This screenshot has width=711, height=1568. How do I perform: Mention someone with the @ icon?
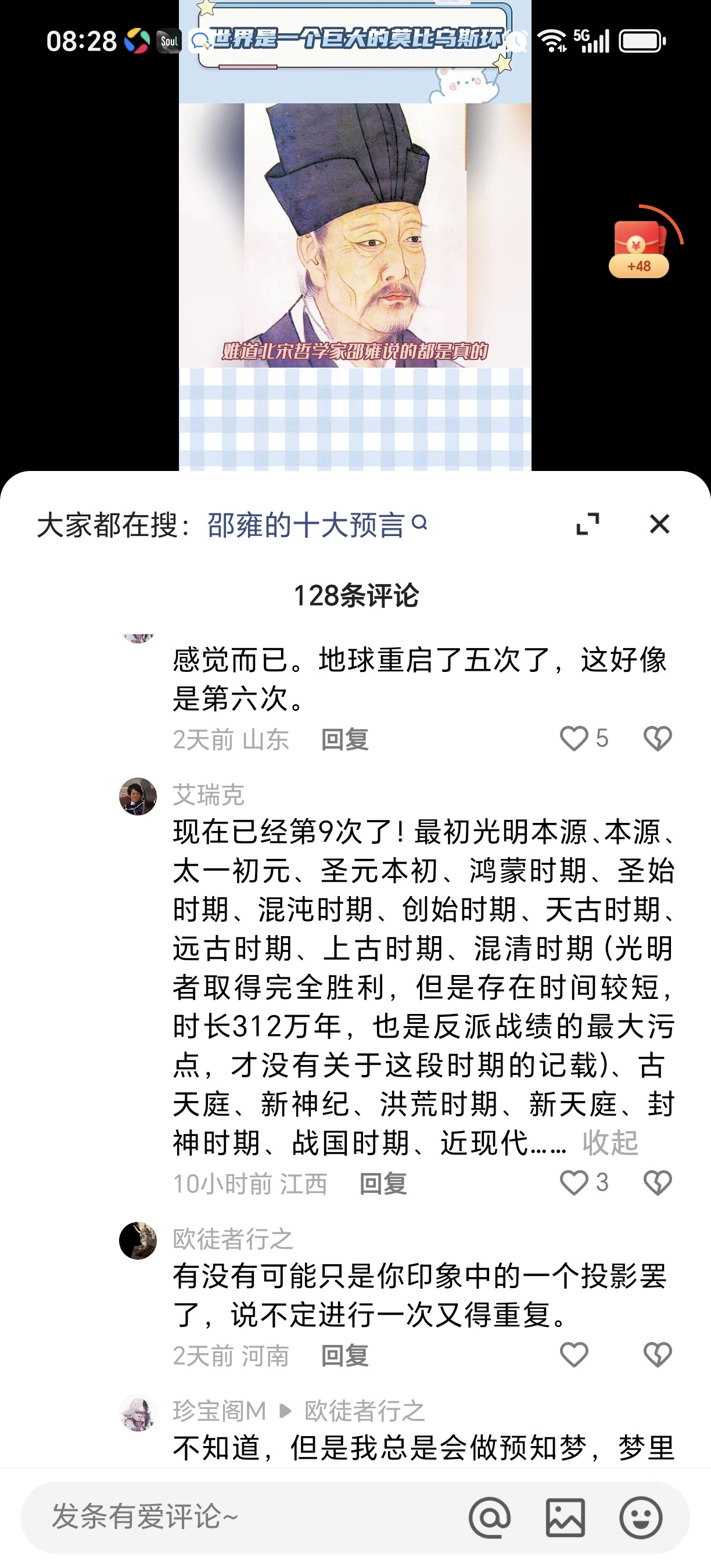[x=490, y=1517]
